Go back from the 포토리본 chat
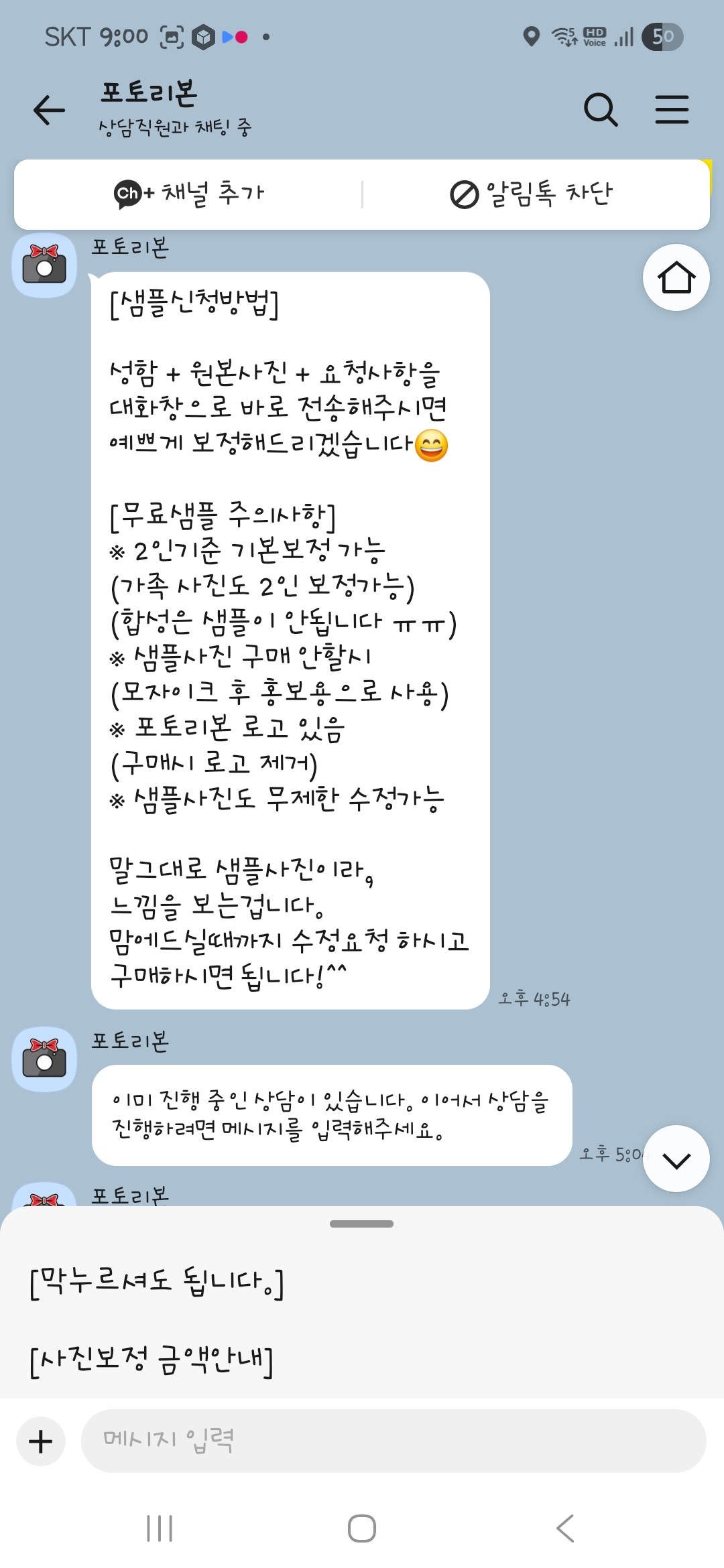The image size is (724, 1568). [x=50, y=110]
